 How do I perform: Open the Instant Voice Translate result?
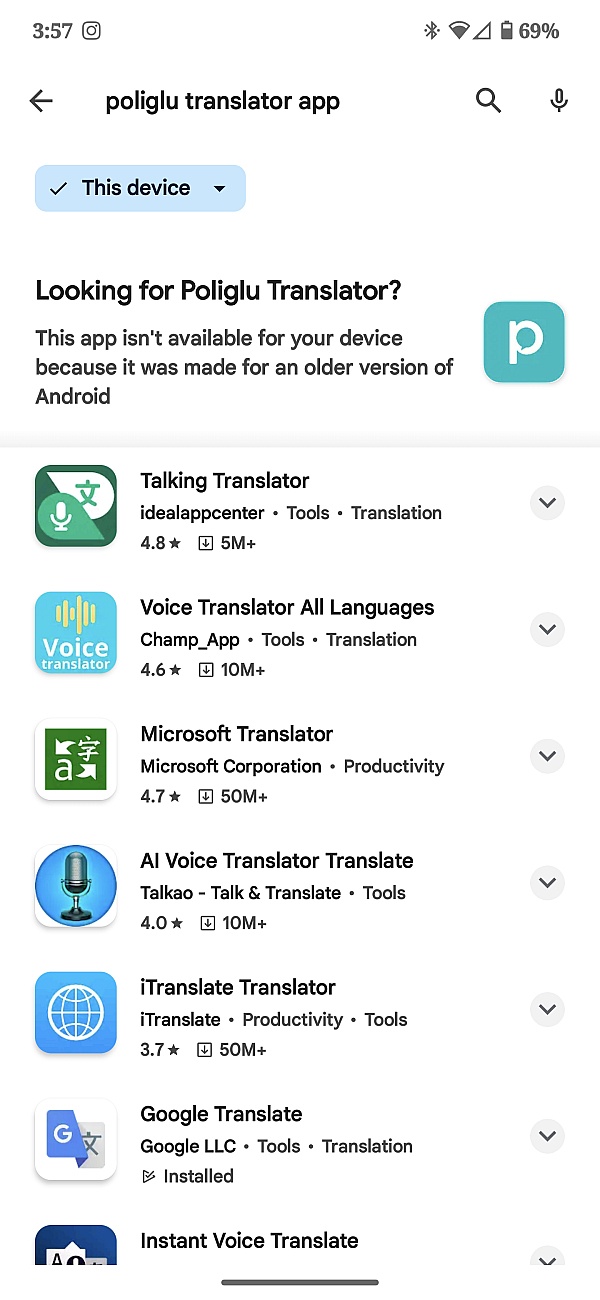pos(249,1241)
